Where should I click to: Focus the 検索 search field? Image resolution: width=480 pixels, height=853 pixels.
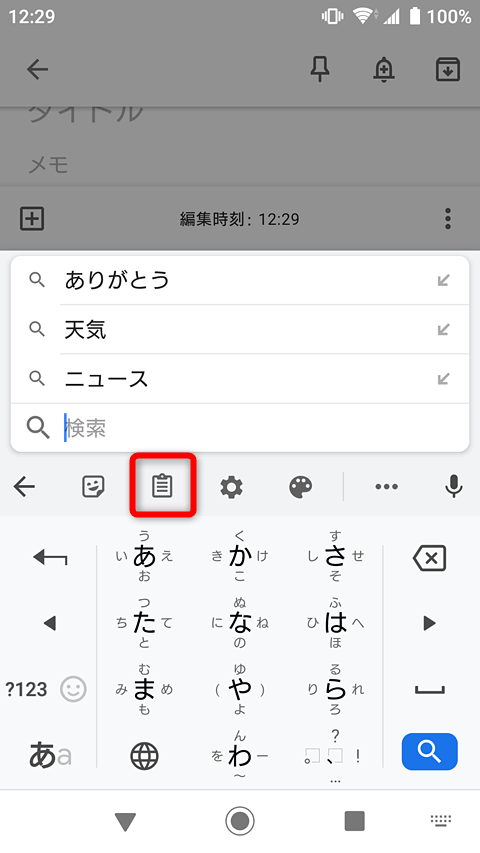[239, 428]
